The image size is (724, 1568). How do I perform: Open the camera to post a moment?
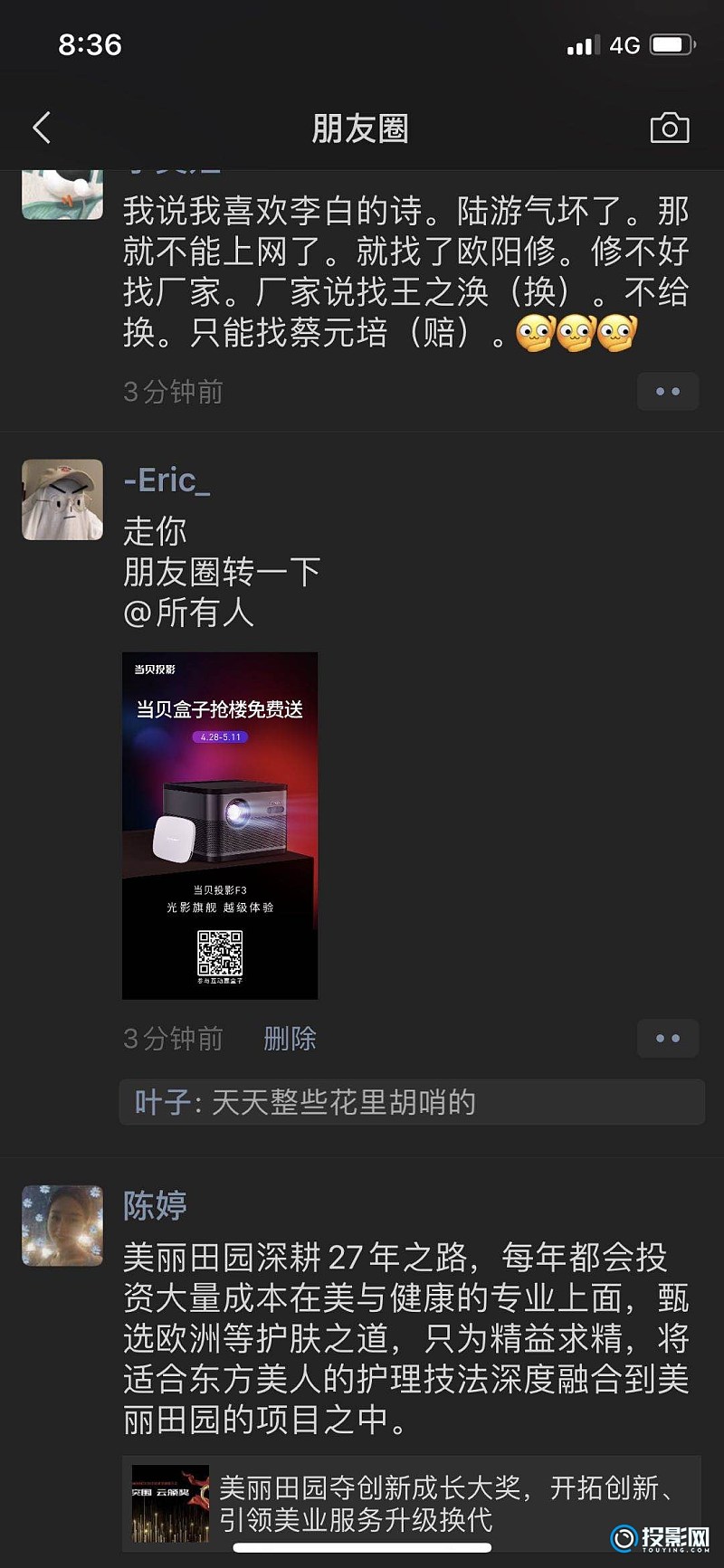tap(670, 128)
